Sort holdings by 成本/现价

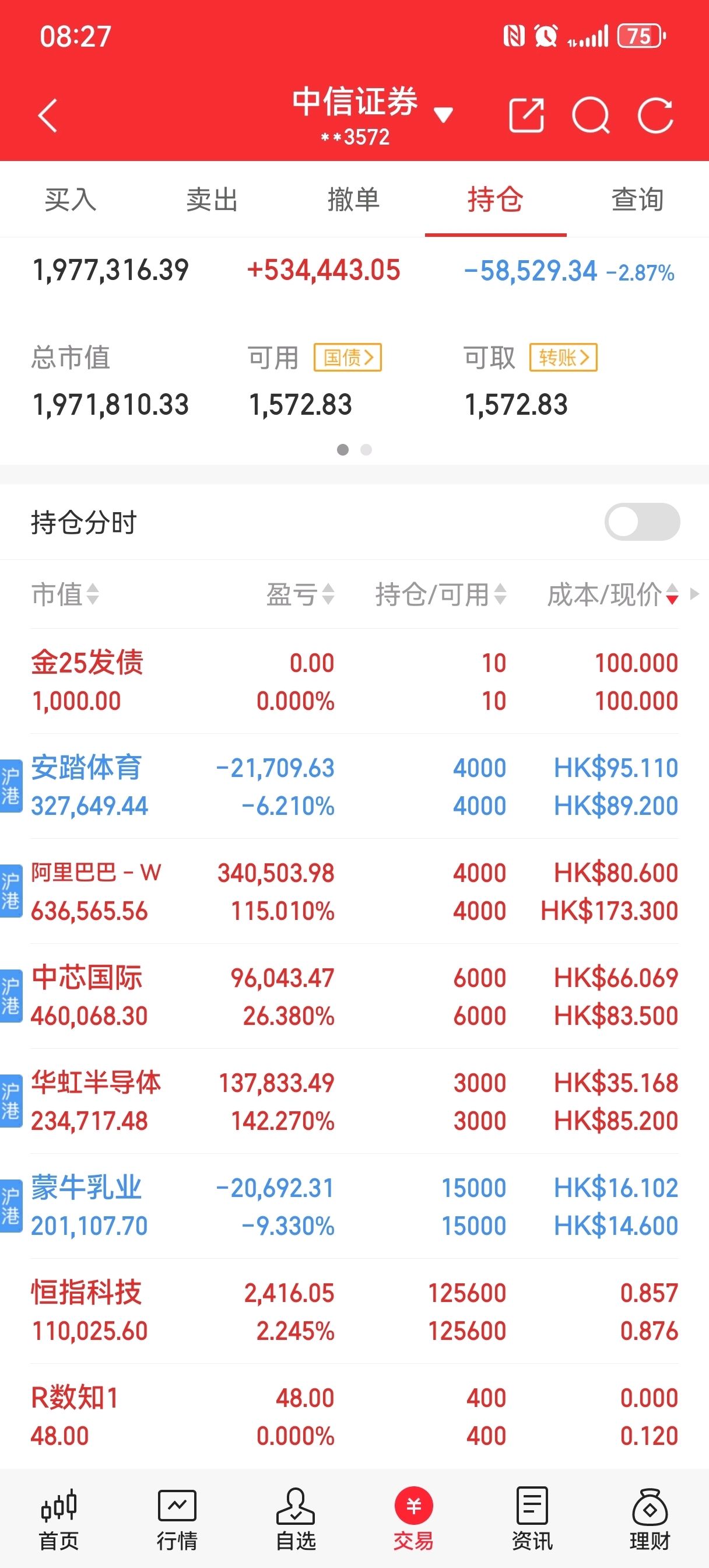pos(612,594)
